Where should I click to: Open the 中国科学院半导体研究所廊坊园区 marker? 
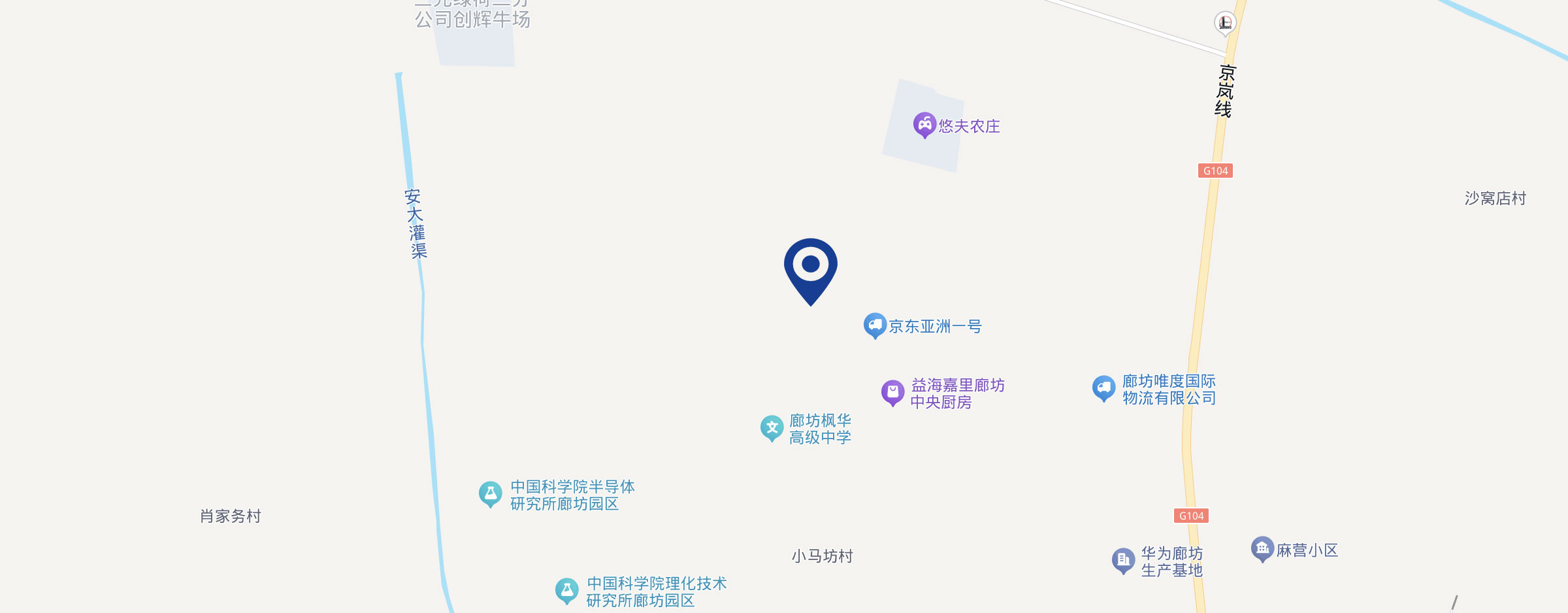point(490,493)
